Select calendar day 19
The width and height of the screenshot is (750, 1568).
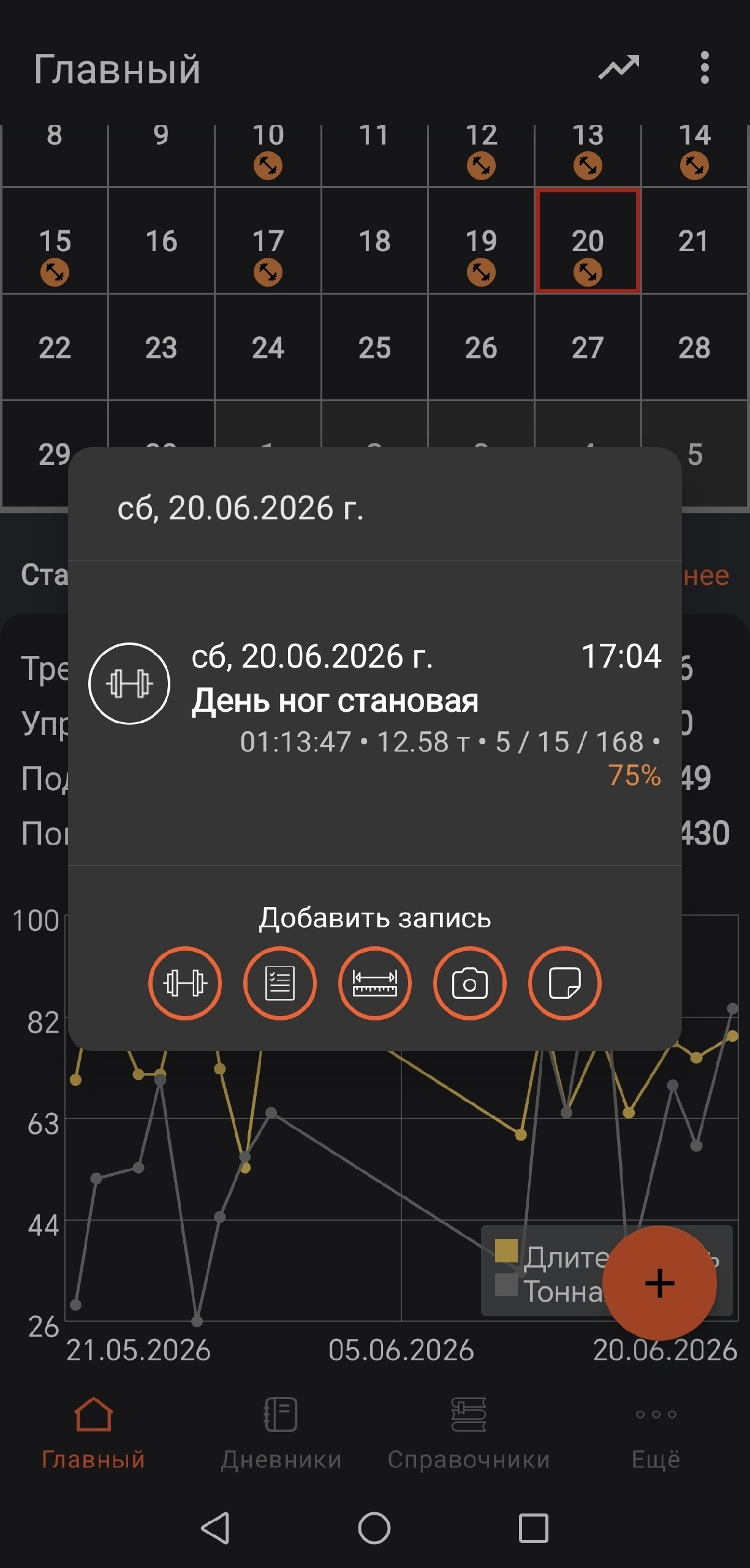click(x=481, y=241)
